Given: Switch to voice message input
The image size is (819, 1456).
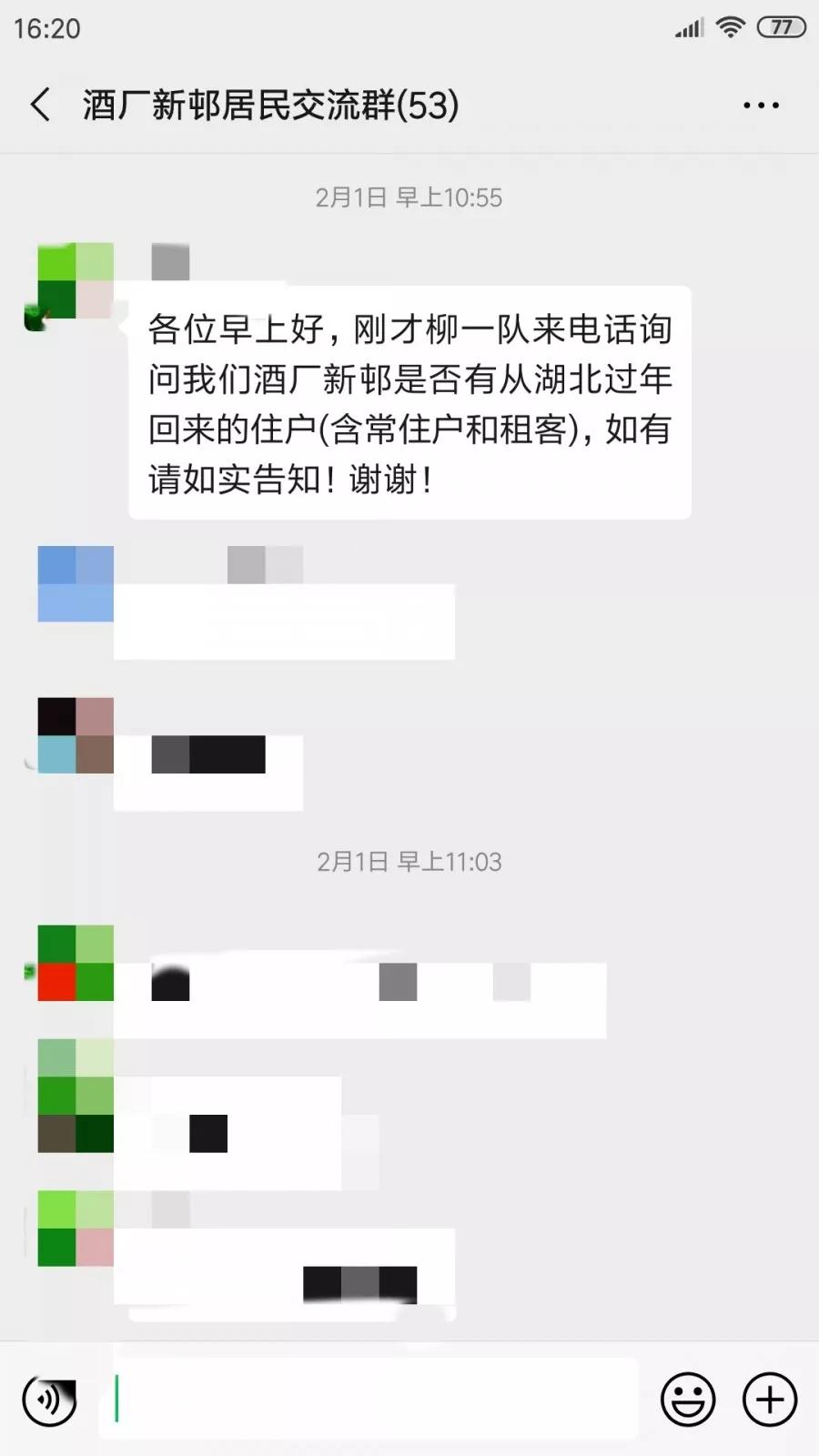Looking at the screenshot, I should coord(49,1400).
